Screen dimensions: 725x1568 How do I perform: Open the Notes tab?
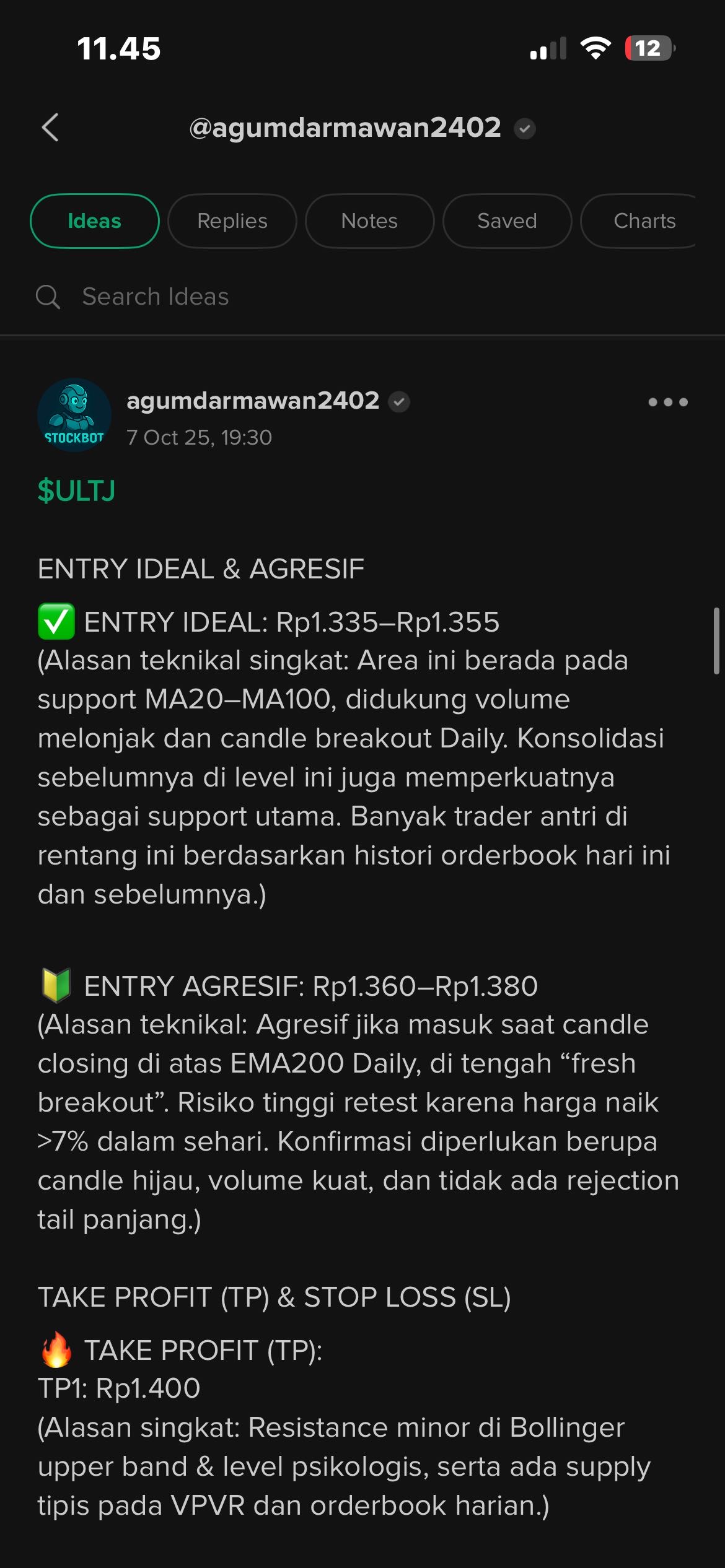(x=369, y=221)
